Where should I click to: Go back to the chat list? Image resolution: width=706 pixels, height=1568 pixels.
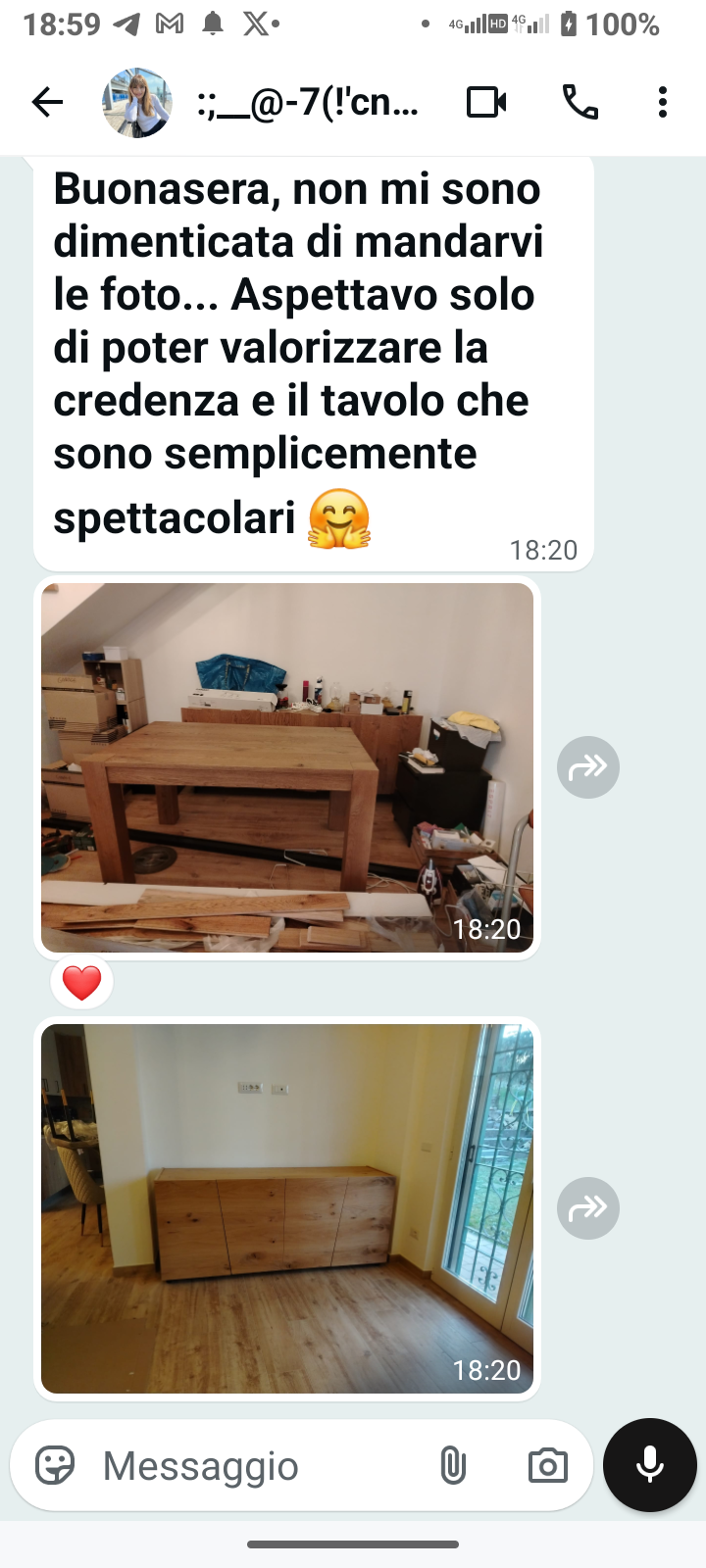click(x=47, y=102)
